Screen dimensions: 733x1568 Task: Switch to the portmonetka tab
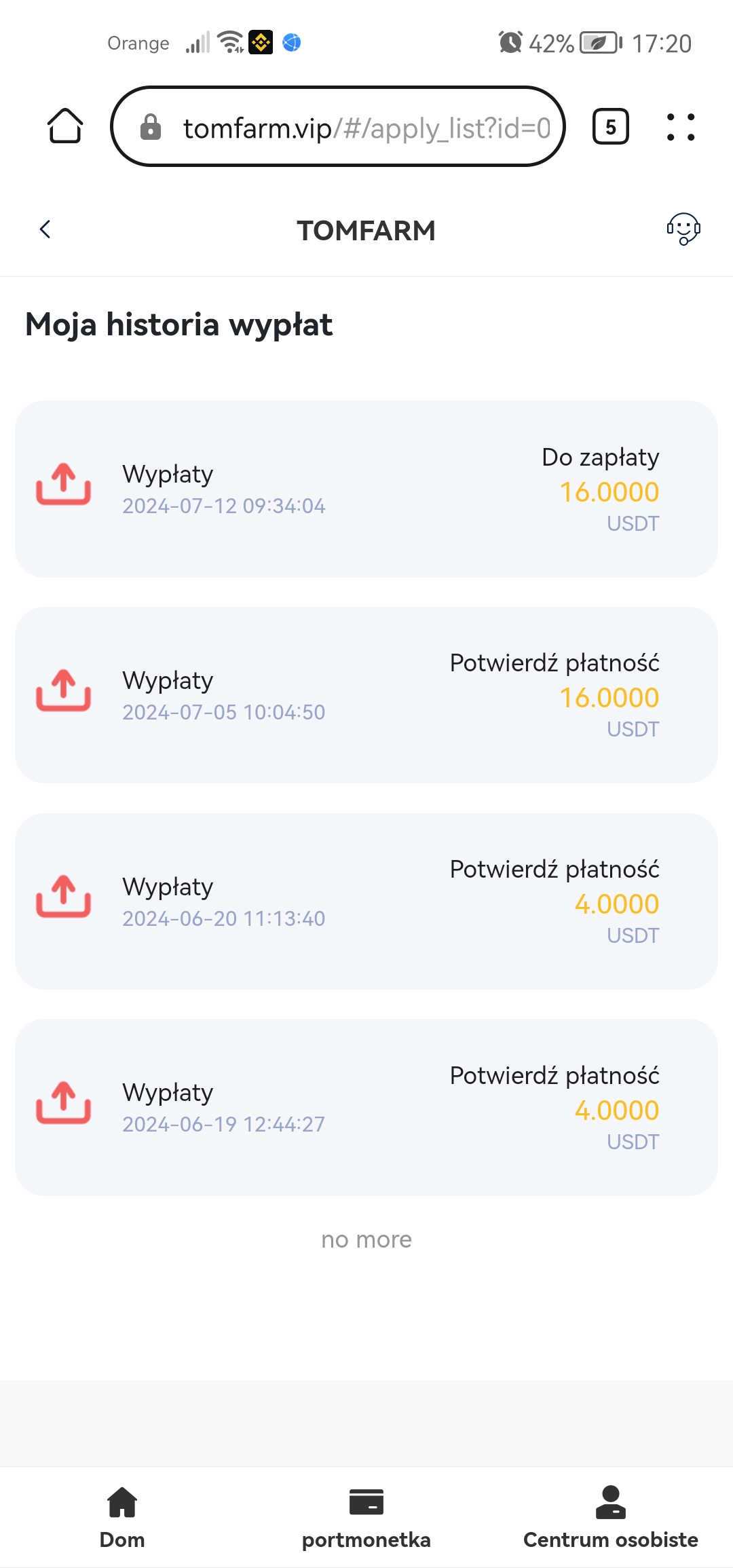pos(366,1518)
